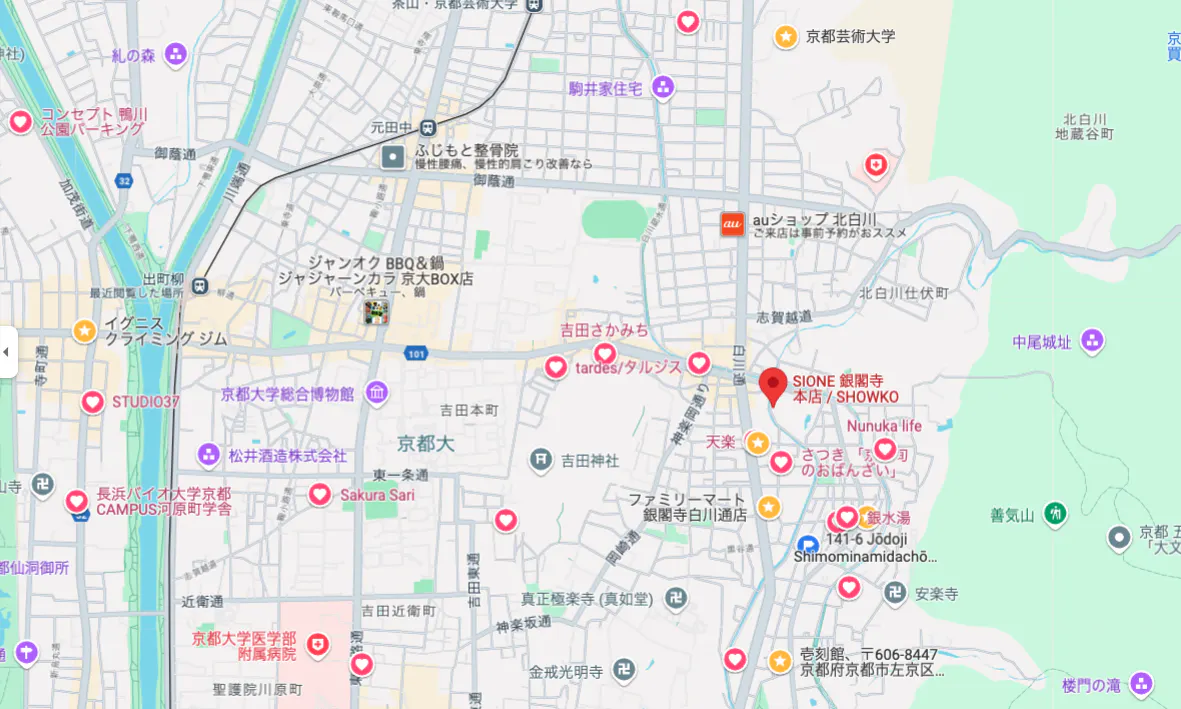Tap the ジャンオク BBQ&鍋 restaurant pin
Image resolution: width=1181 pixels, height=709 pixels.
[376, 312]
